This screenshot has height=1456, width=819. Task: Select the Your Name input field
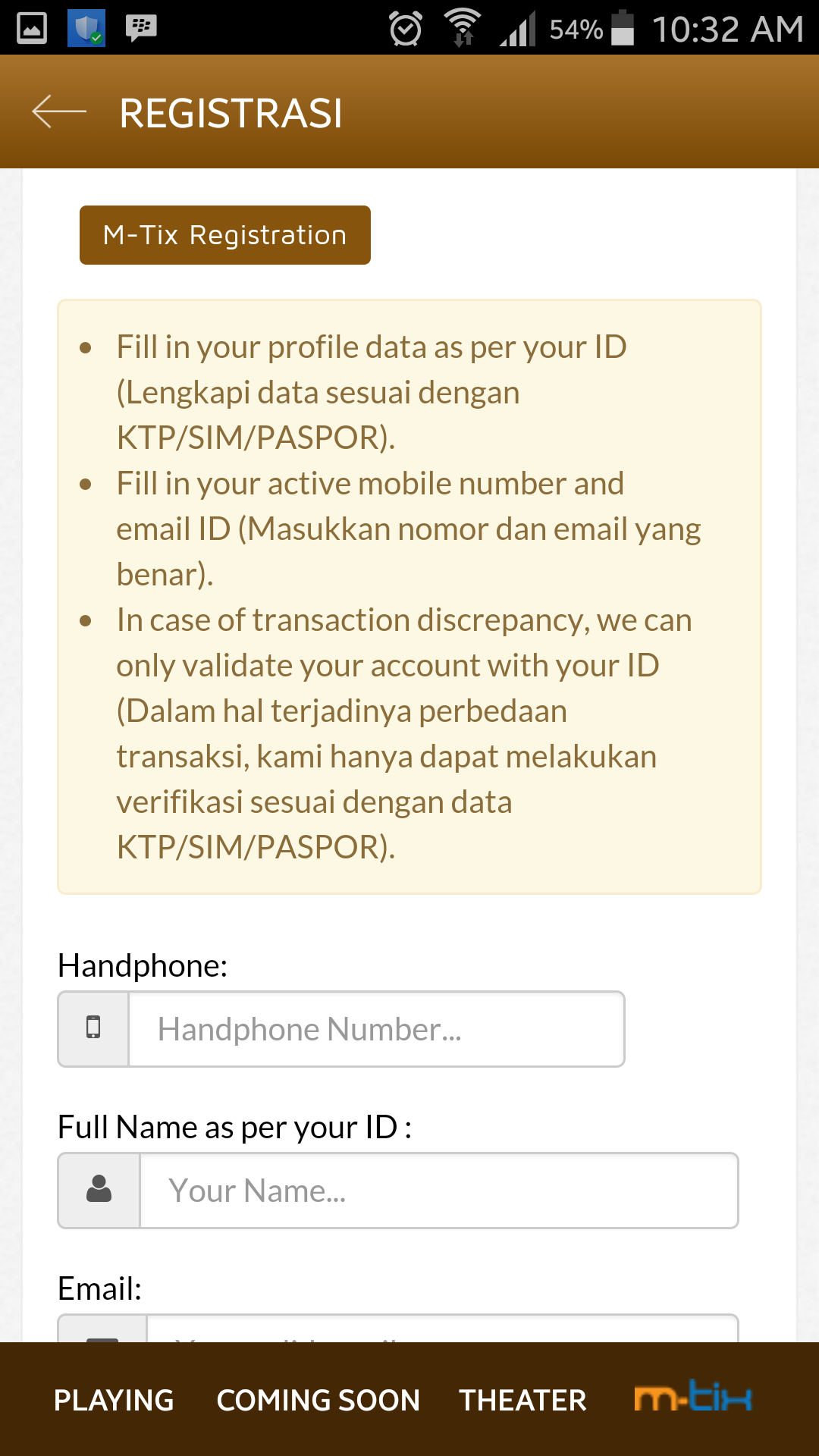click(x=438, y=1191)
